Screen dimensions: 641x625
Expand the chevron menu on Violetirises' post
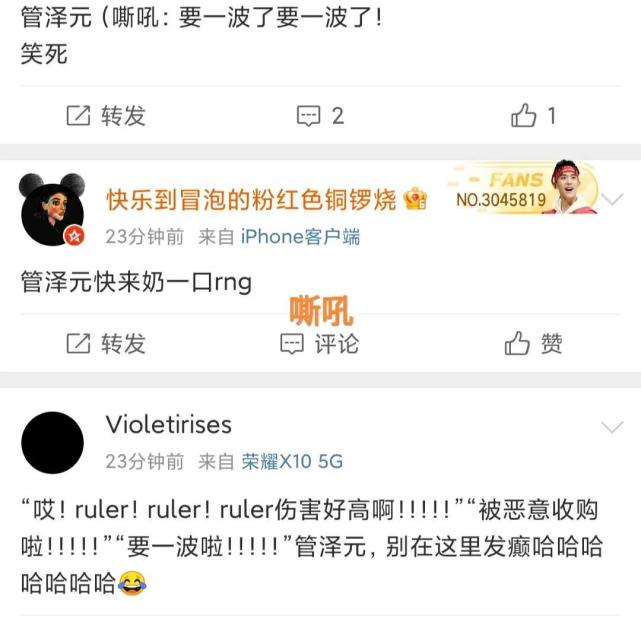coord(611,428)
